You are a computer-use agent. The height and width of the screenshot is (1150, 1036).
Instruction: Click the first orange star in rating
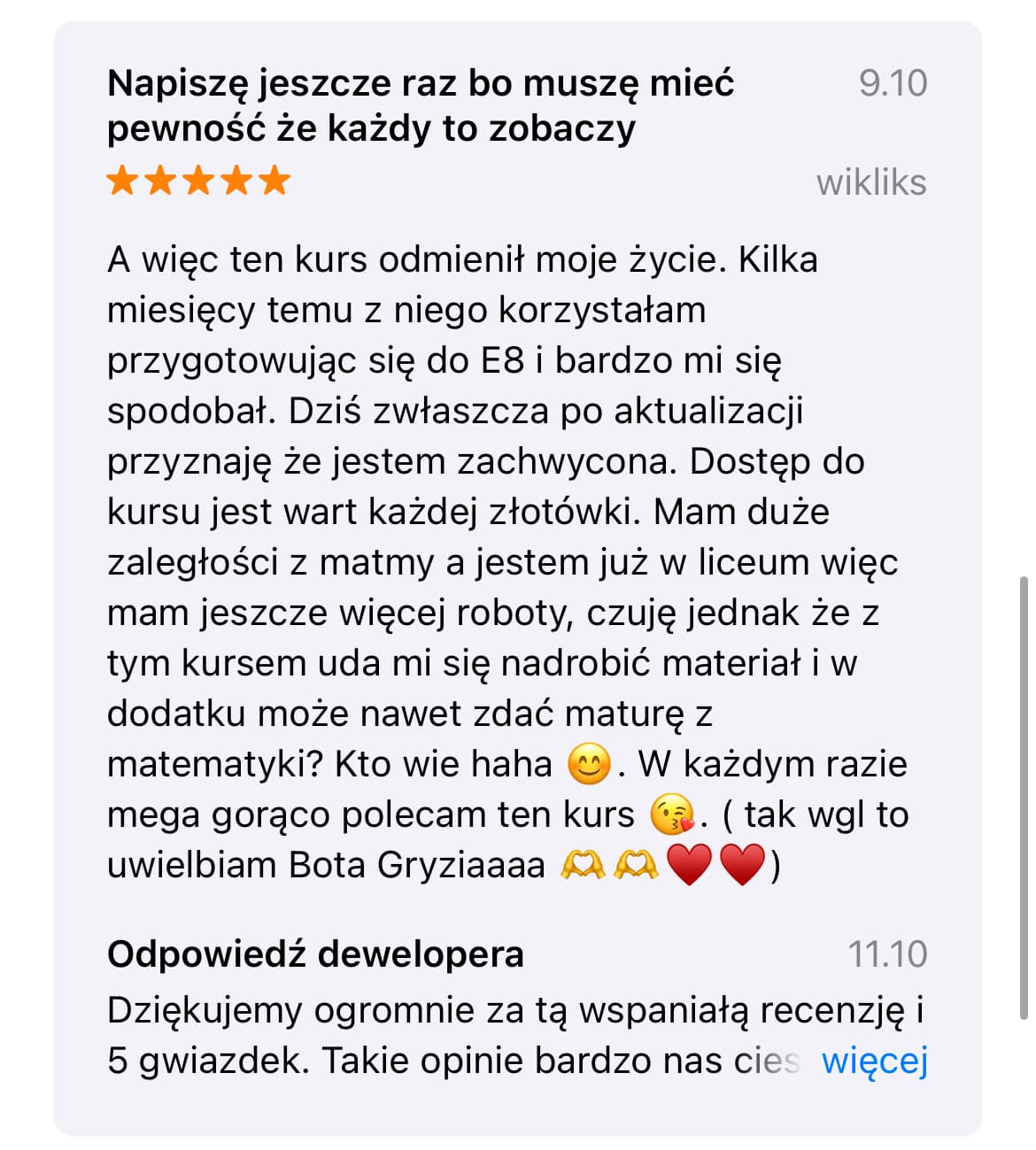point(122,181)
